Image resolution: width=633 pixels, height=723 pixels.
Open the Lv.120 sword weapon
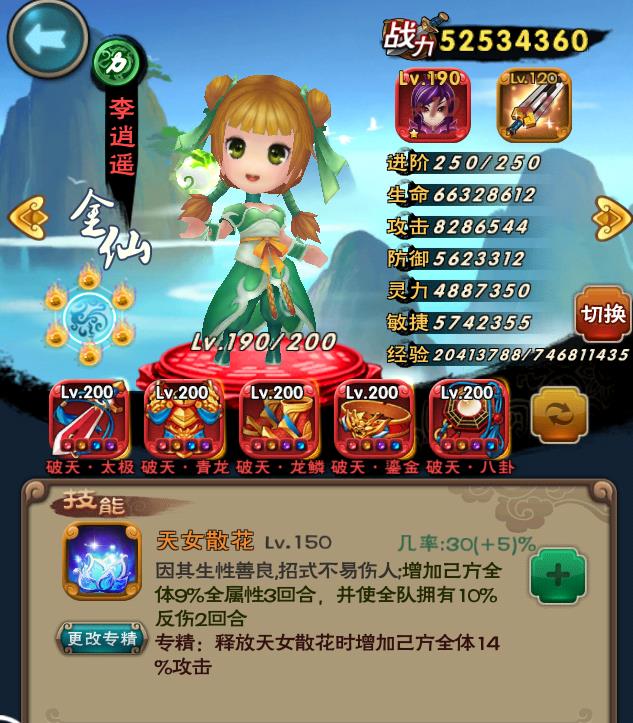(532, 105)
